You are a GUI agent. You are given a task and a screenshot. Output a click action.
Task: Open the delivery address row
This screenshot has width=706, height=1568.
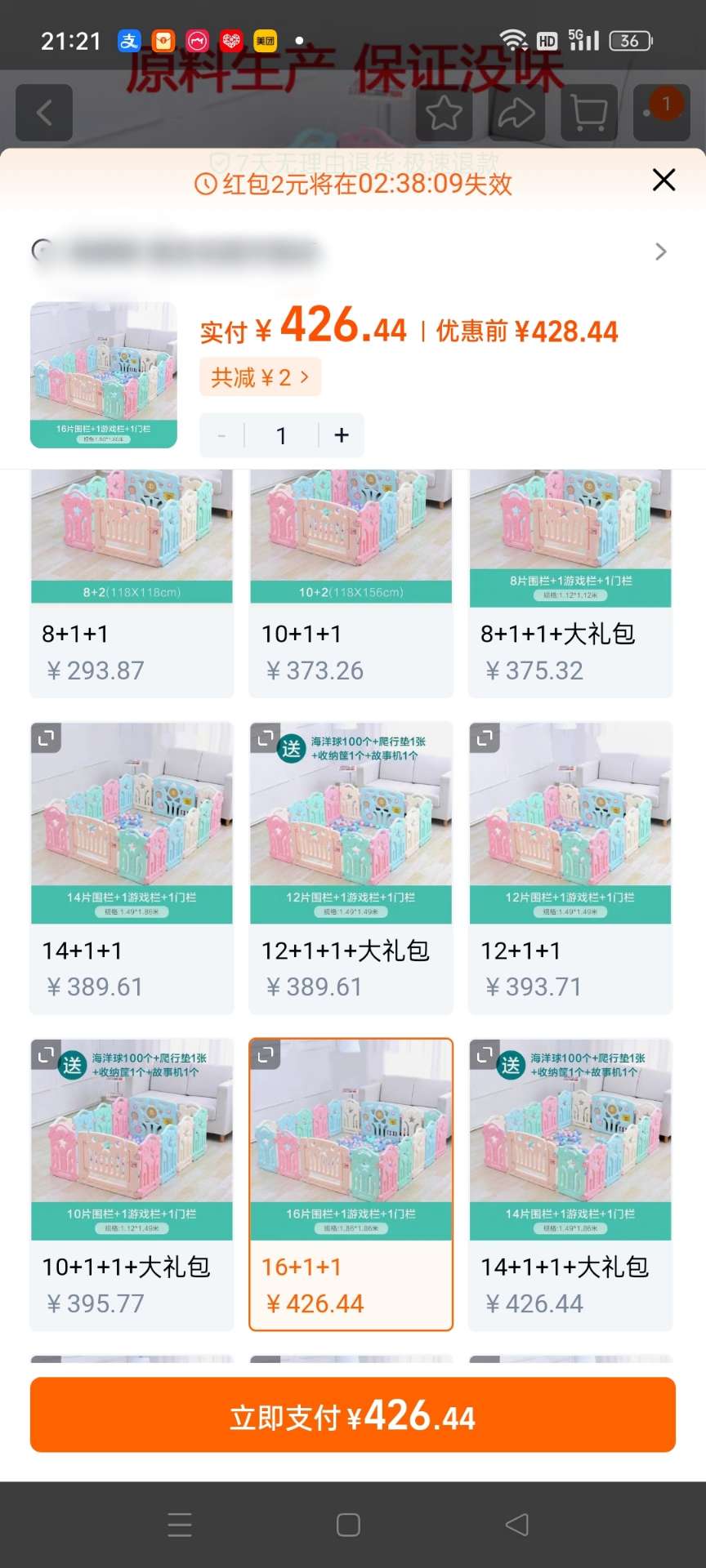click(351, 252)
